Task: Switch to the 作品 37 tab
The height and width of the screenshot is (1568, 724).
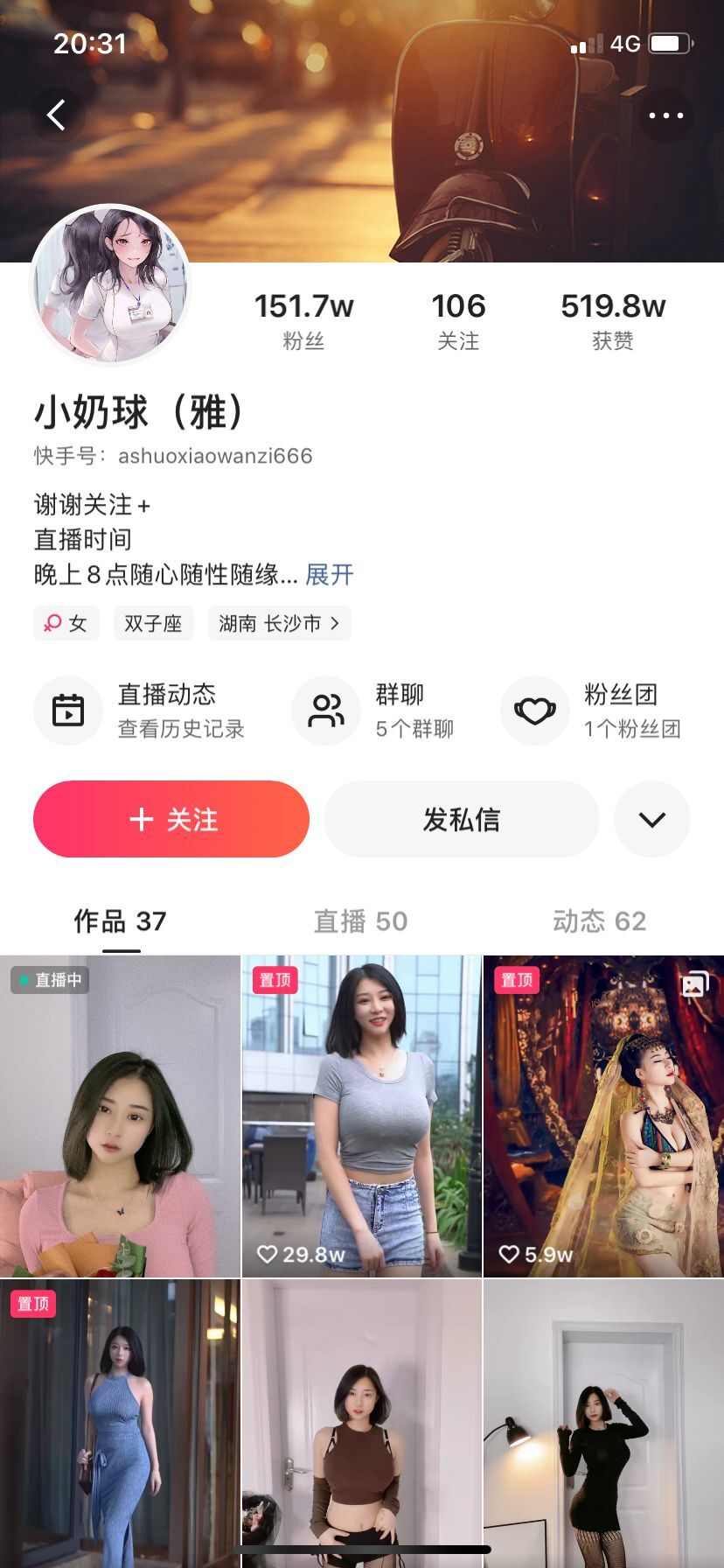Action: tap(120, 920)
